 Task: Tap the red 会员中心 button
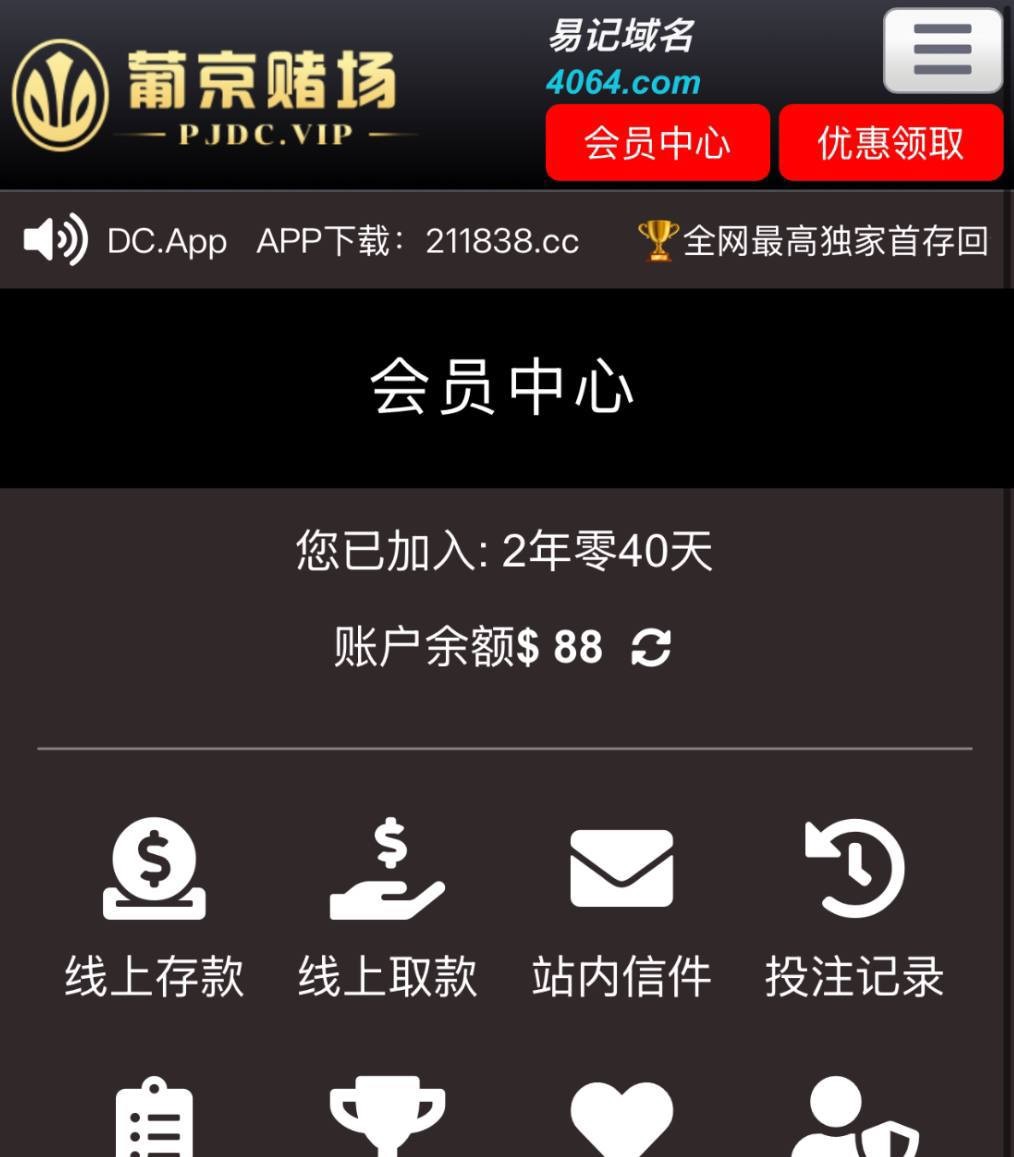coord(657,143)
